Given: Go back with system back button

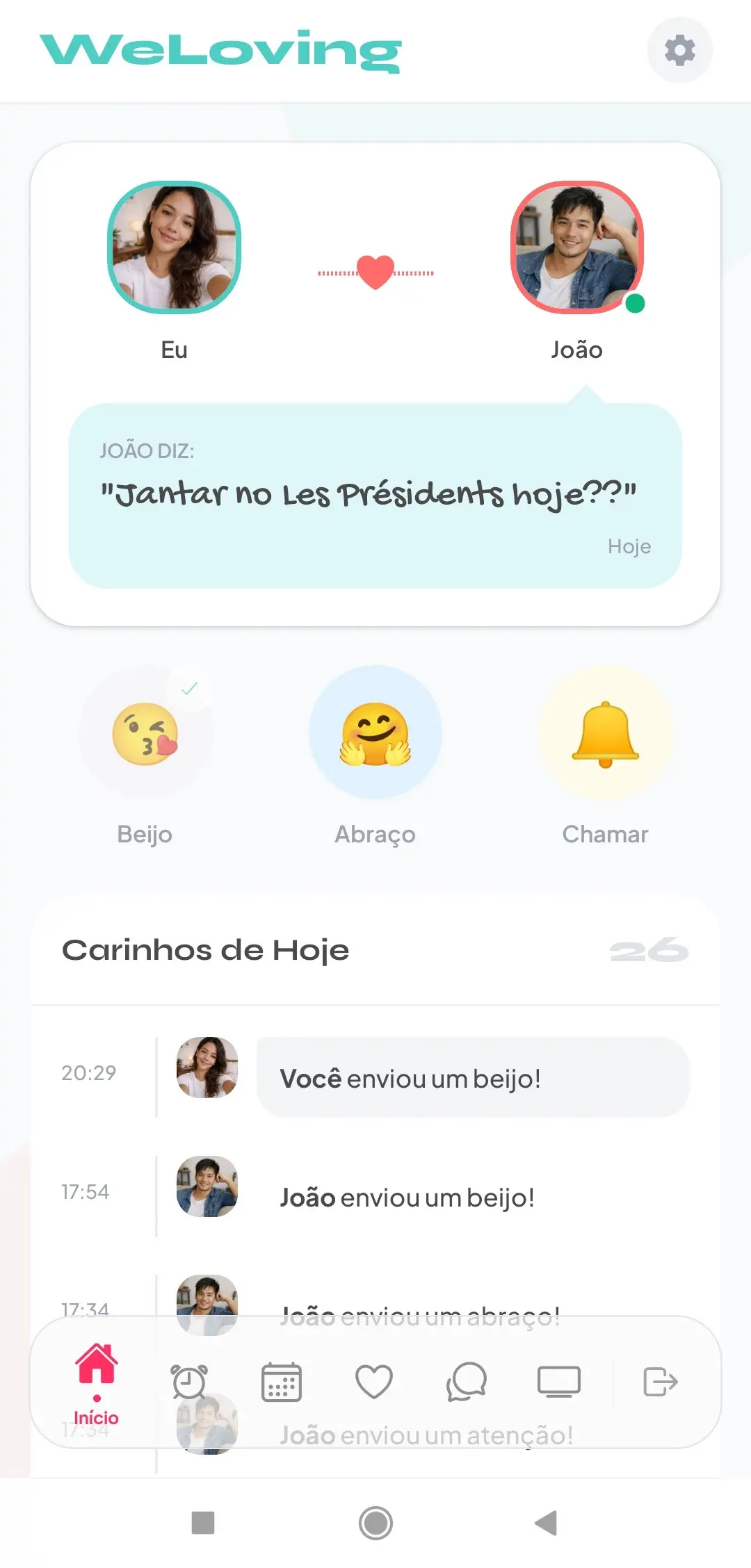Looking at the screenshot, I should click(x=547, y=1523).
